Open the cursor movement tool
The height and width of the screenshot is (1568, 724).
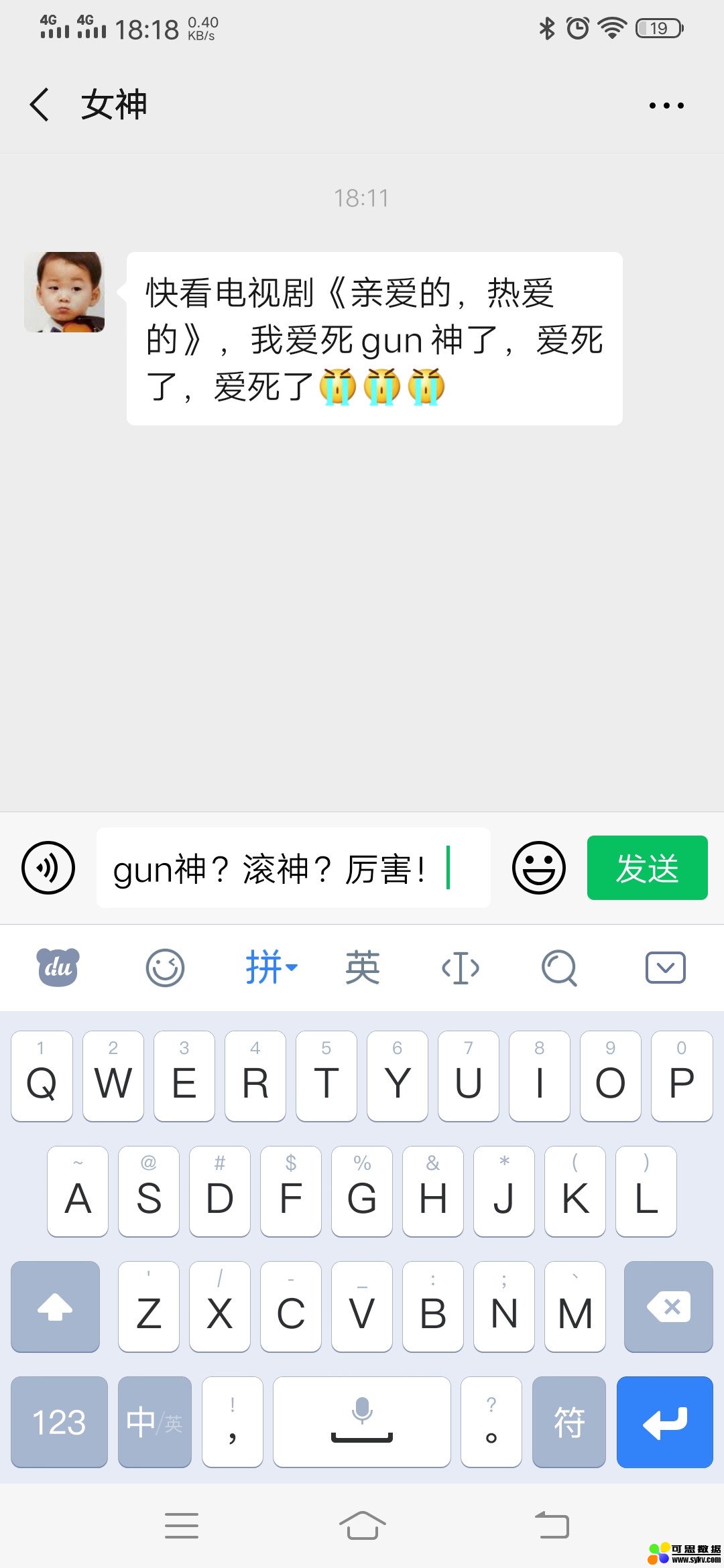click(x=461, y=968)
